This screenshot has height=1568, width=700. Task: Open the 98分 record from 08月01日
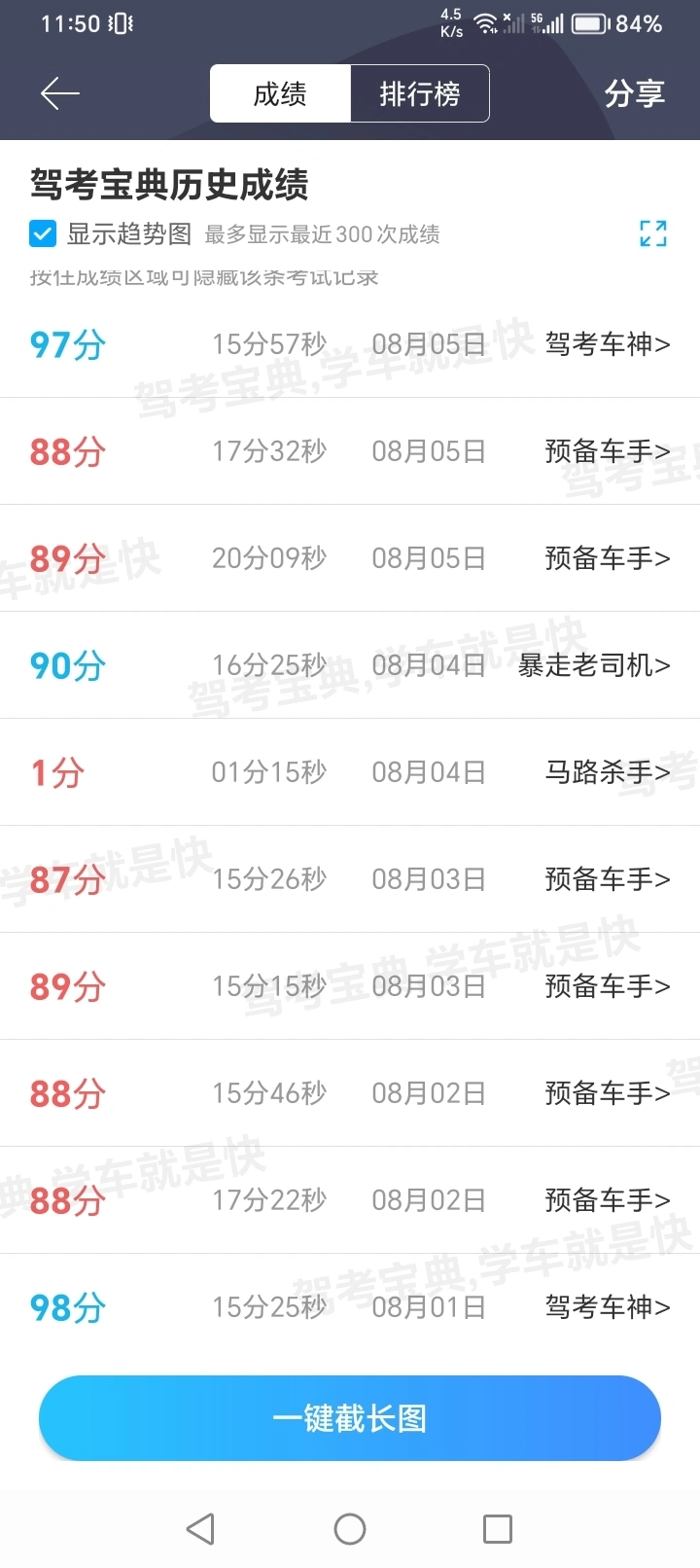click(350, 1307)
